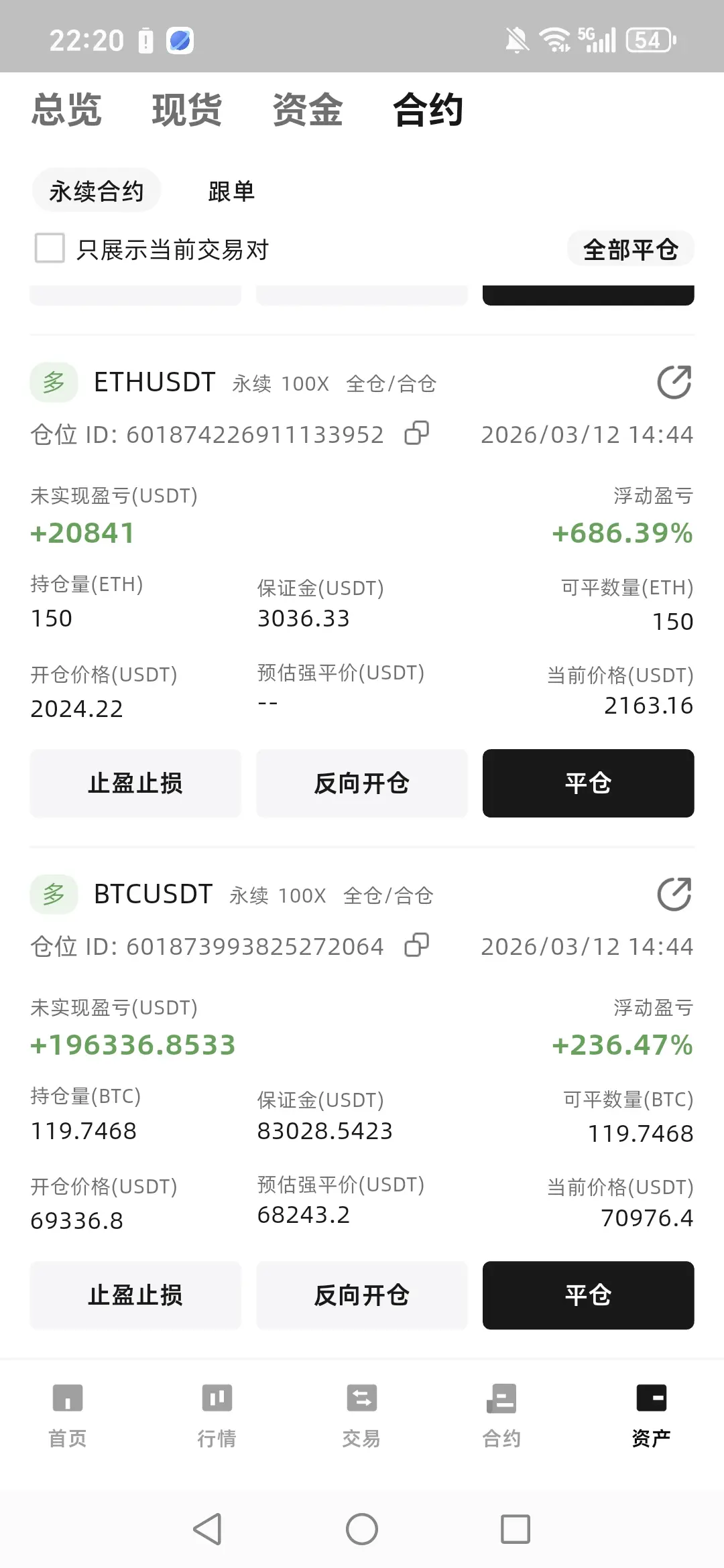Share the BTCUSDT position
The image size is (724, 1568).
(x=674, y=894)
